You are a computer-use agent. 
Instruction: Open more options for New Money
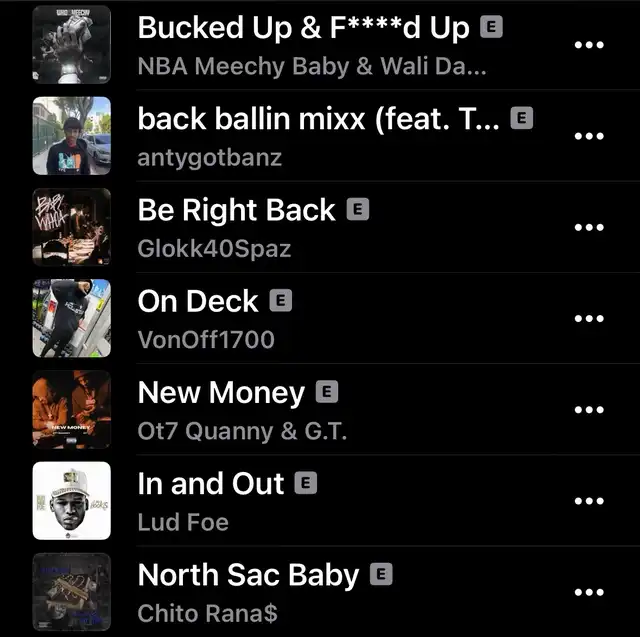[589, 409]
